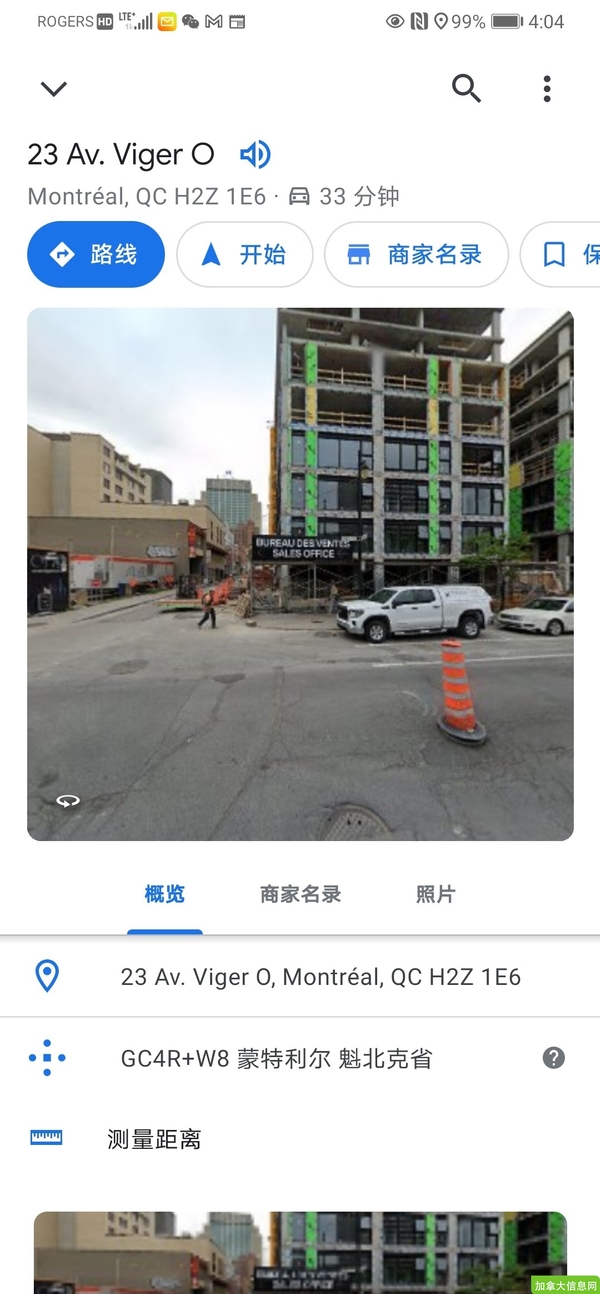Viewport: 600px width, 1294px height.
Task: Start navigation with the 开始 button
Action: click(245, 254)
